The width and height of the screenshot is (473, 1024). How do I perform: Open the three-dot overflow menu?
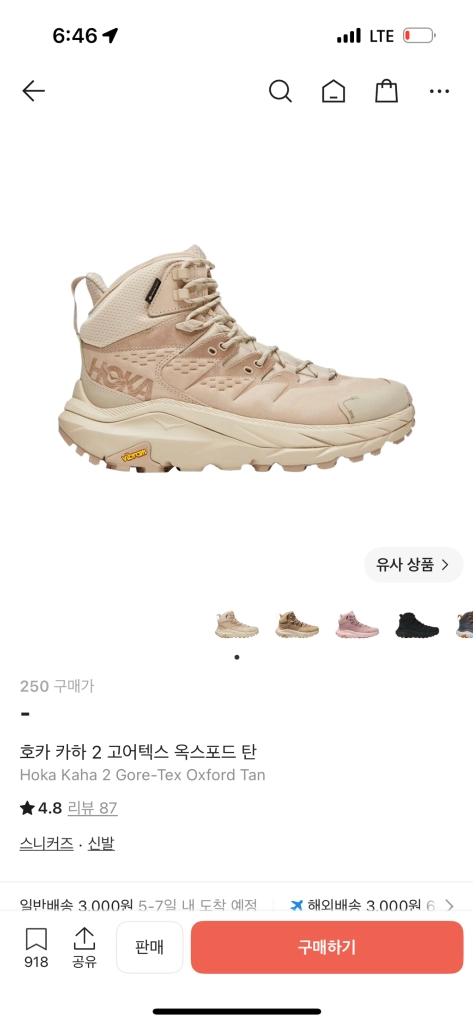tap(439, 91)
